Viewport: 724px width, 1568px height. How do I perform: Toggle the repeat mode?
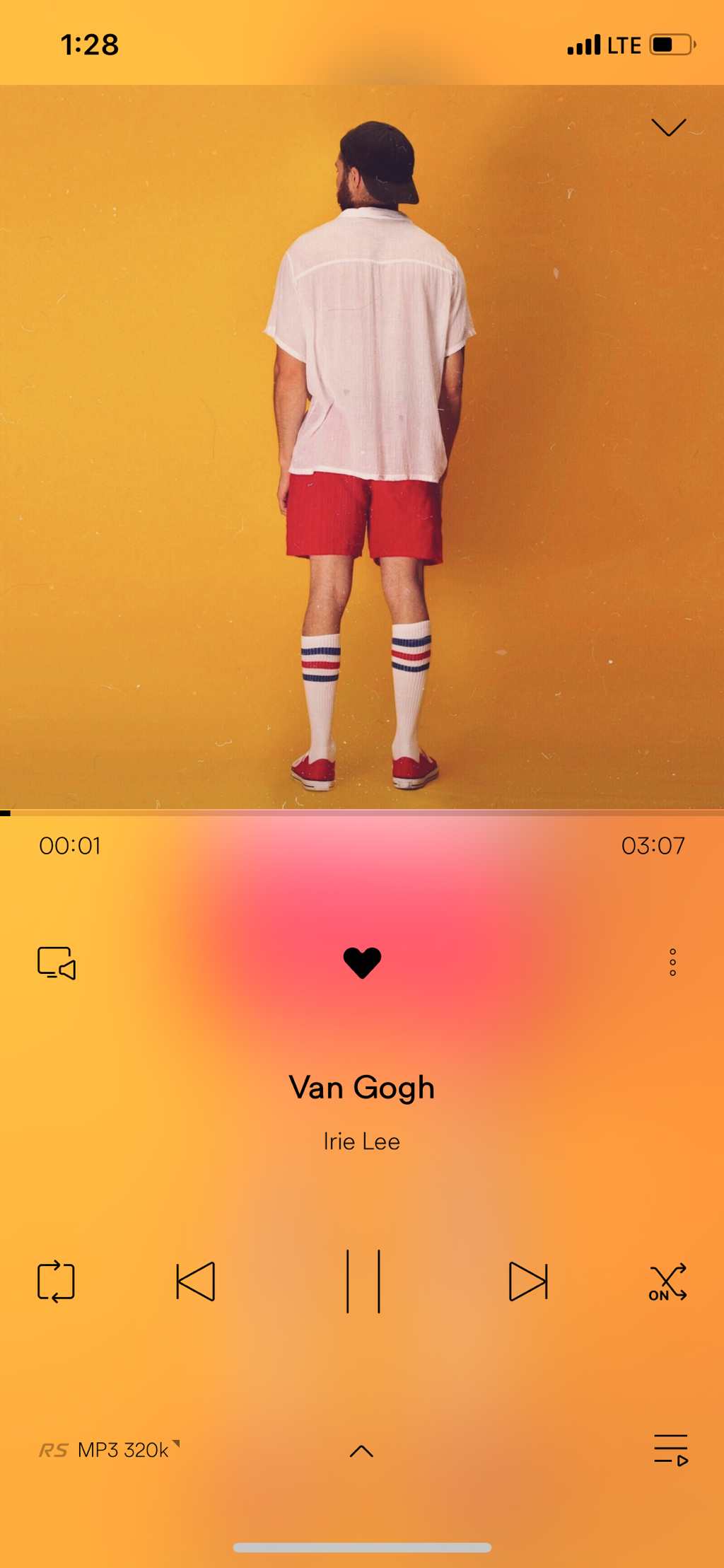[x=56, y=1281]
